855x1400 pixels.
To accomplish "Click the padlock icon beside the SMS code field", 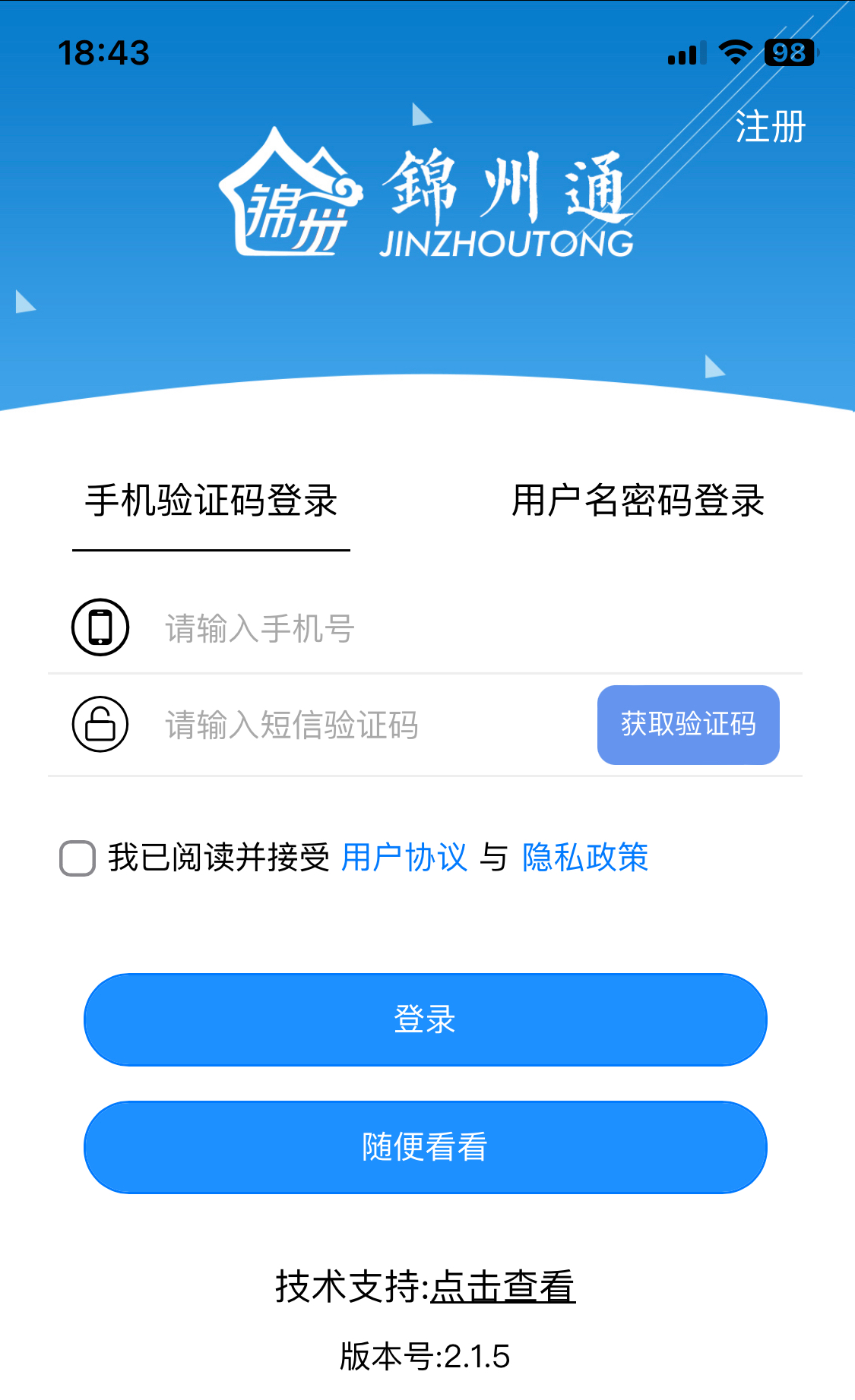I will point(100,723).
